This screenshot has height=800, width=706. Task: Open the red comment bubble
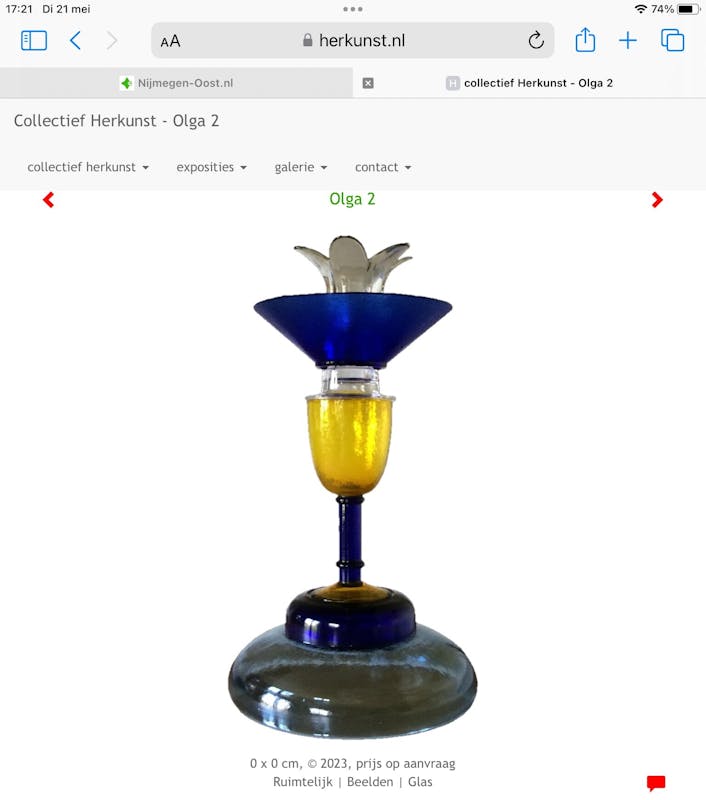[x=656, y=783]
